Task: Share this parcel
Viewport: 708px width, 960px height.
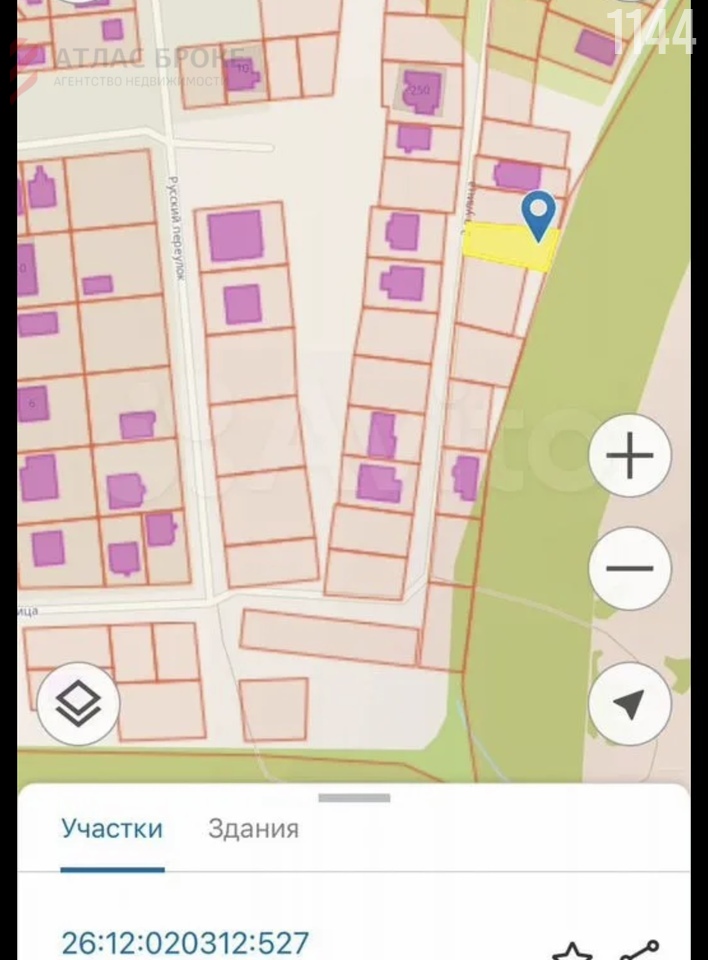Action: pyautogui.click(x=641, y=950)
